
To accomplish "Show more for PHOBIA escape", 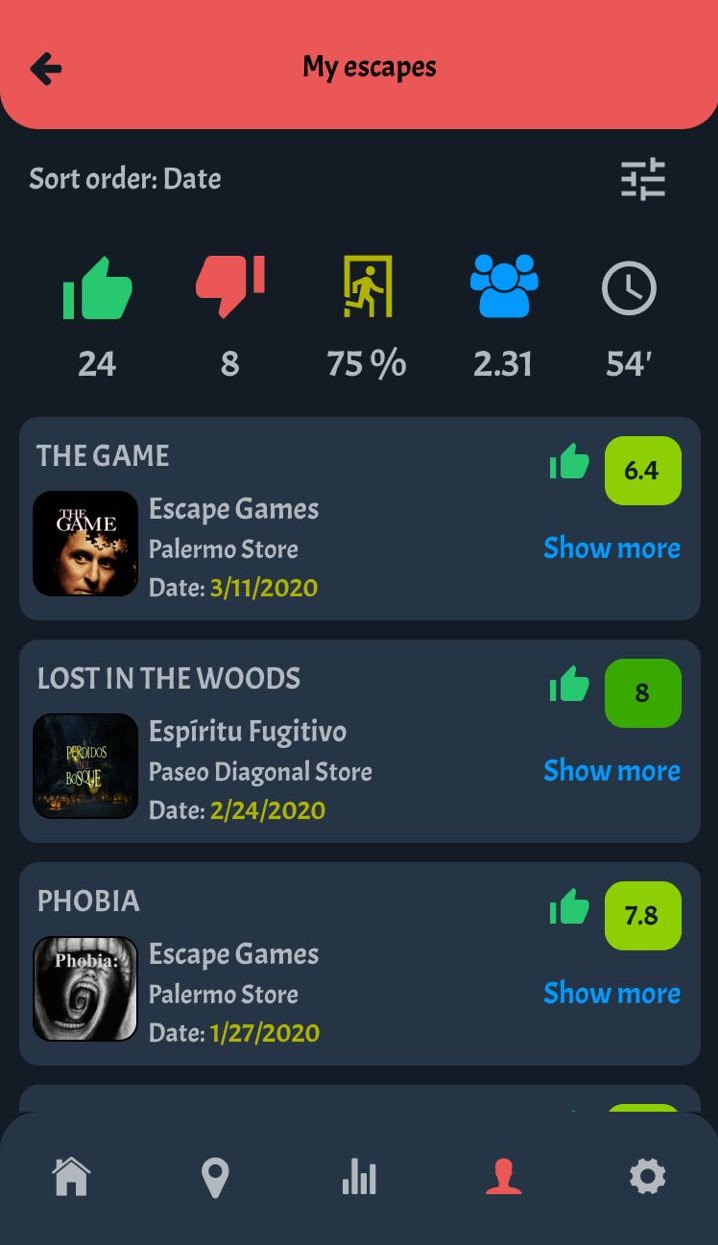I will 611,993.
